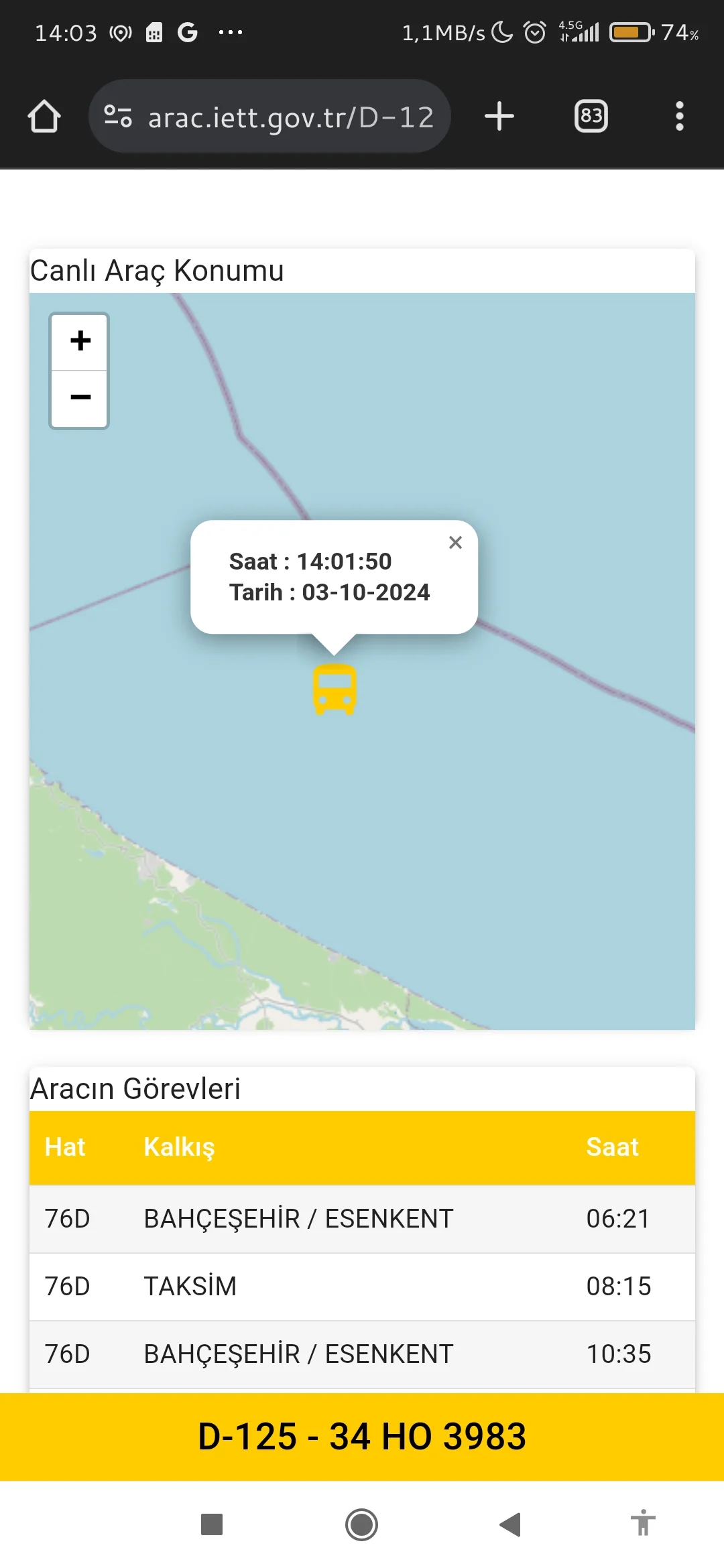Open the browser overflow menu
The height and width of the screenshot is (1568, 724).
point(679,116)
